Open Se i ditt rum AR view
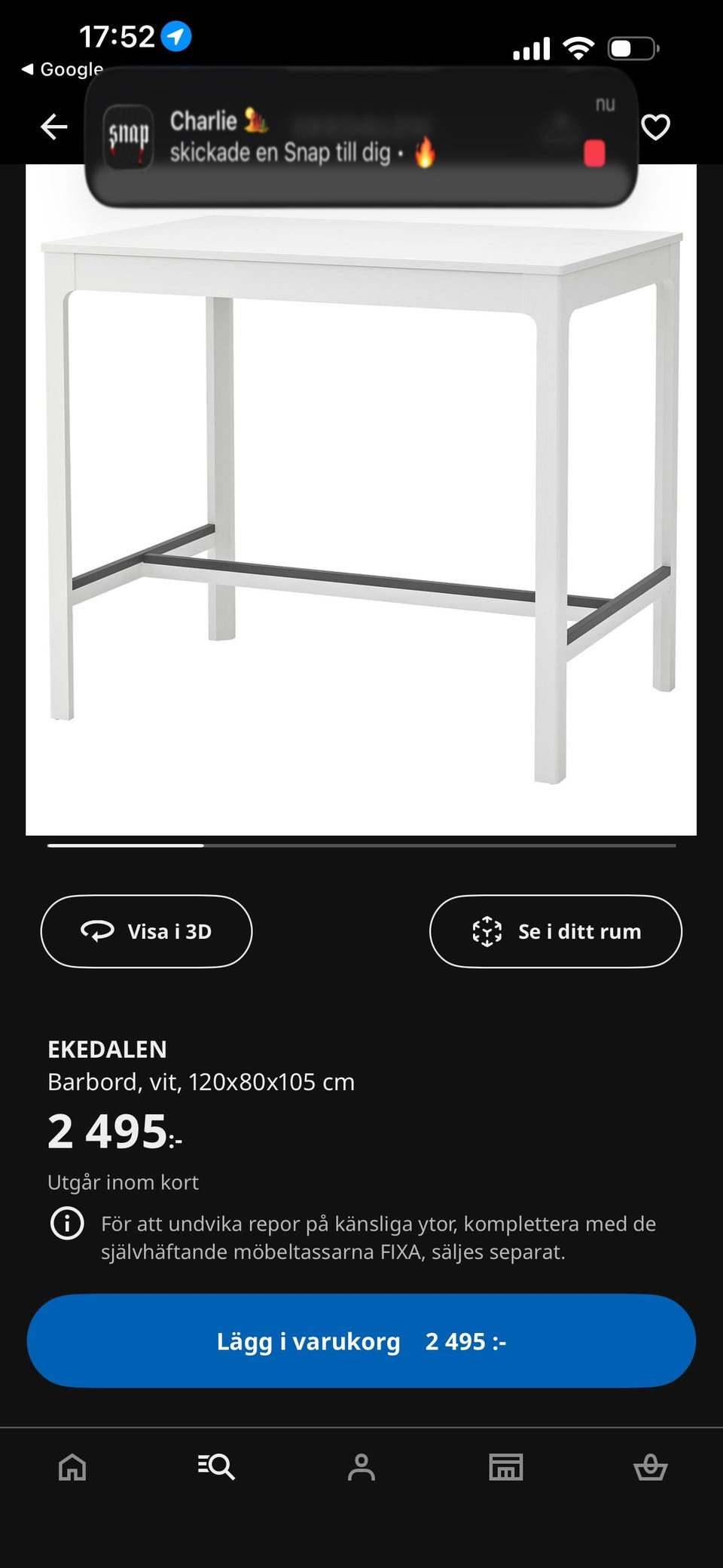 point(556,931)
